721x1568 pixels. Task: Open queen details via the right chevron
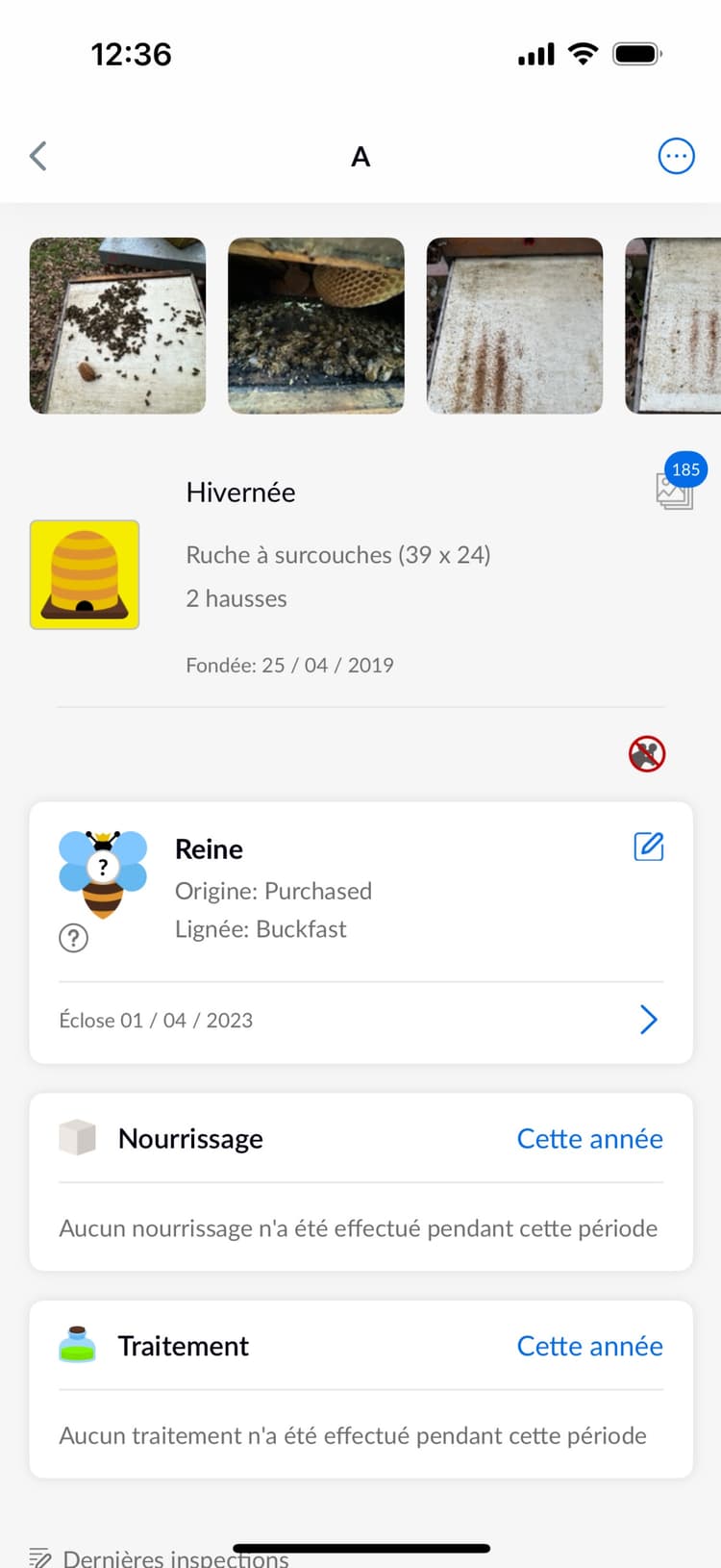click(648, 1020)
